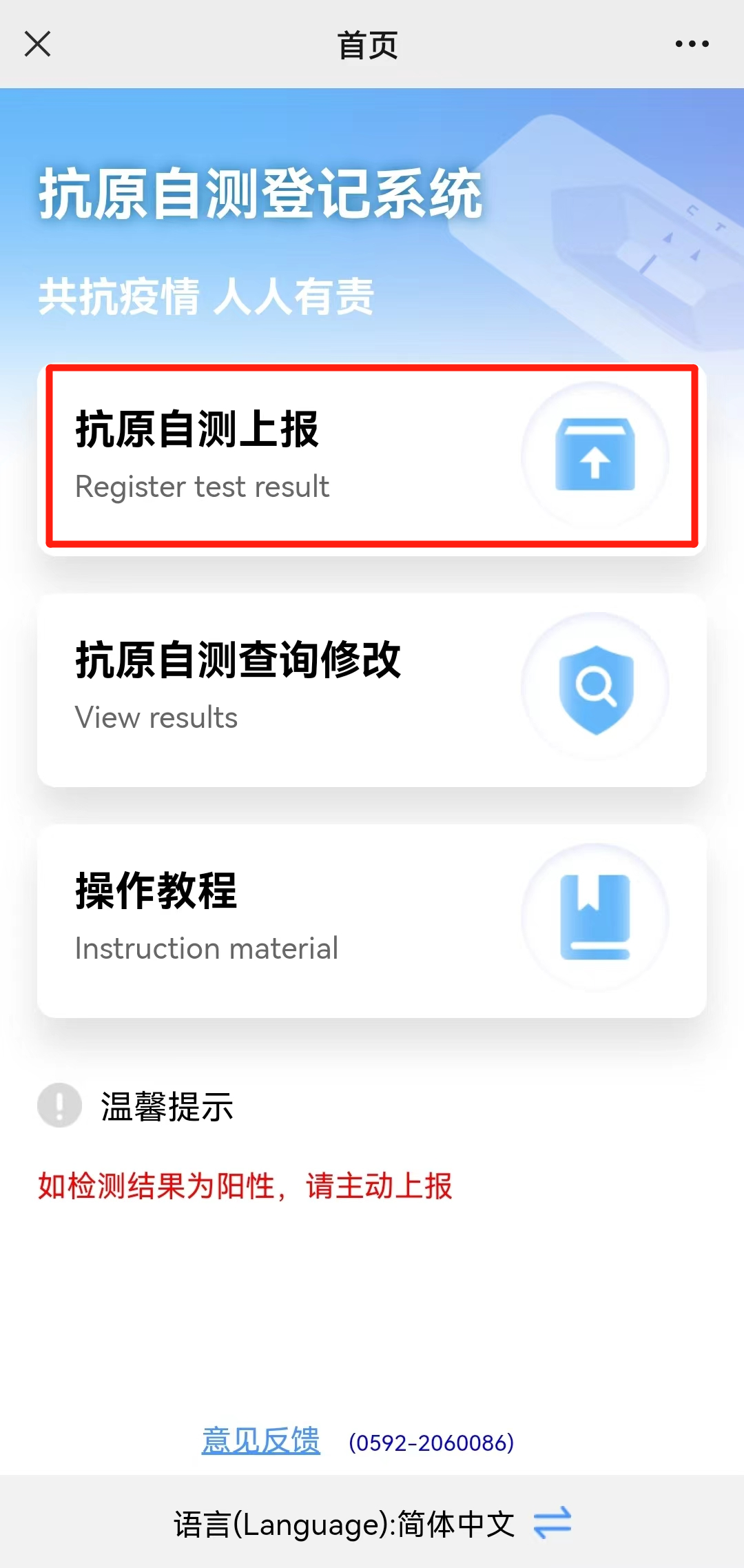The height and width of the screenshot is (1568, 744).
Task: Click the upload icon on 抗原自测上报 card
Action: (x=594, y=455)
